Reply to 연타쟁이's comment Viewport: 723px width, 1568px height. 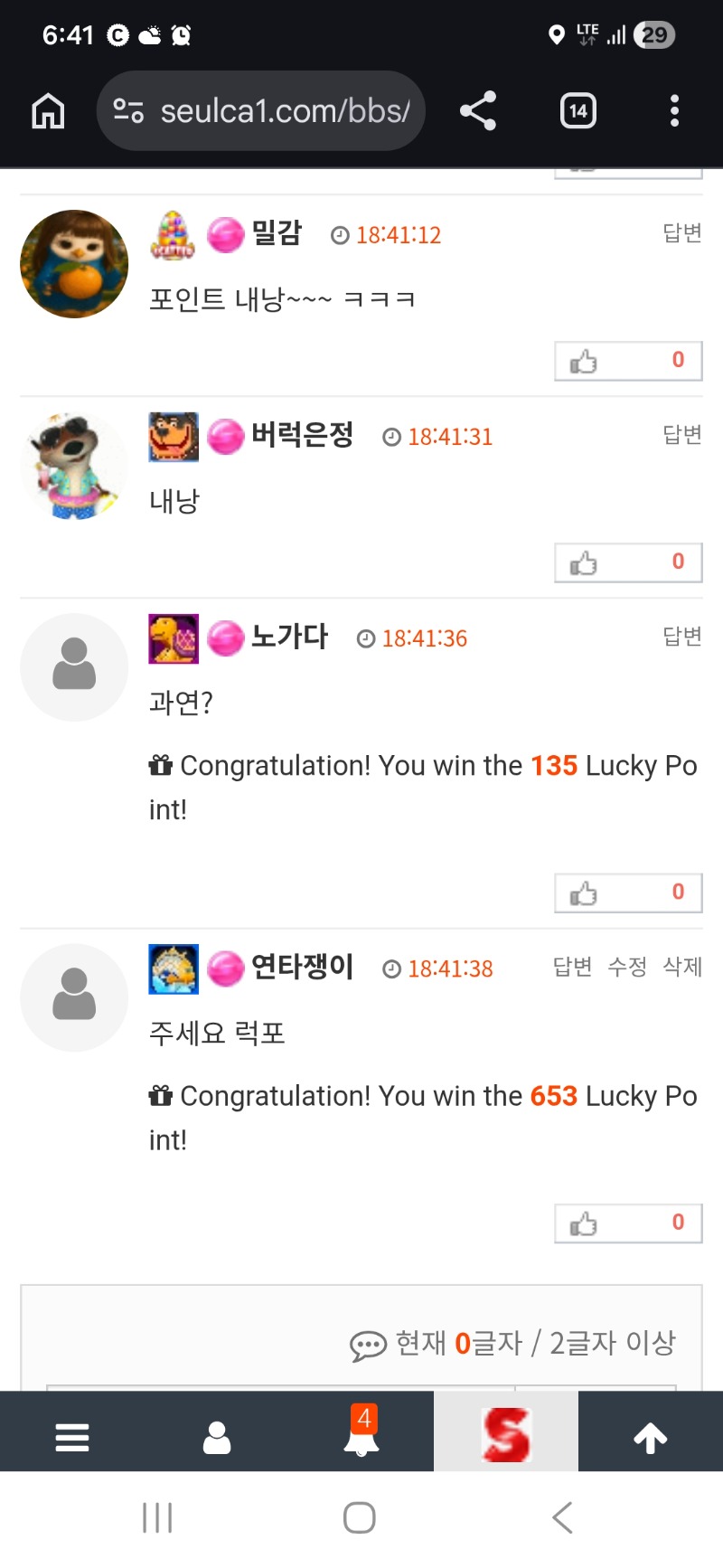point(572,967)
